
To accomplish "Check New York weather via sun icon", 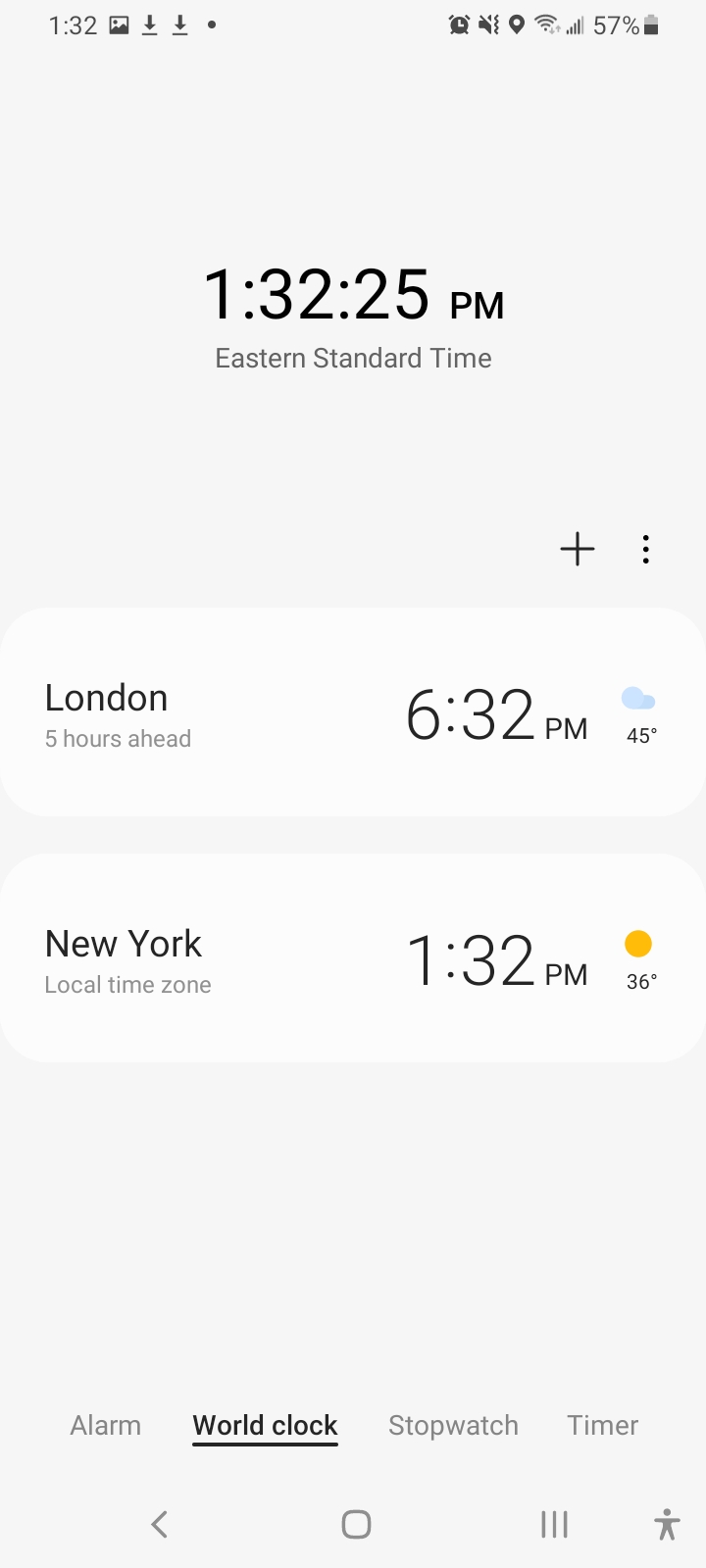I will [638, 944].
